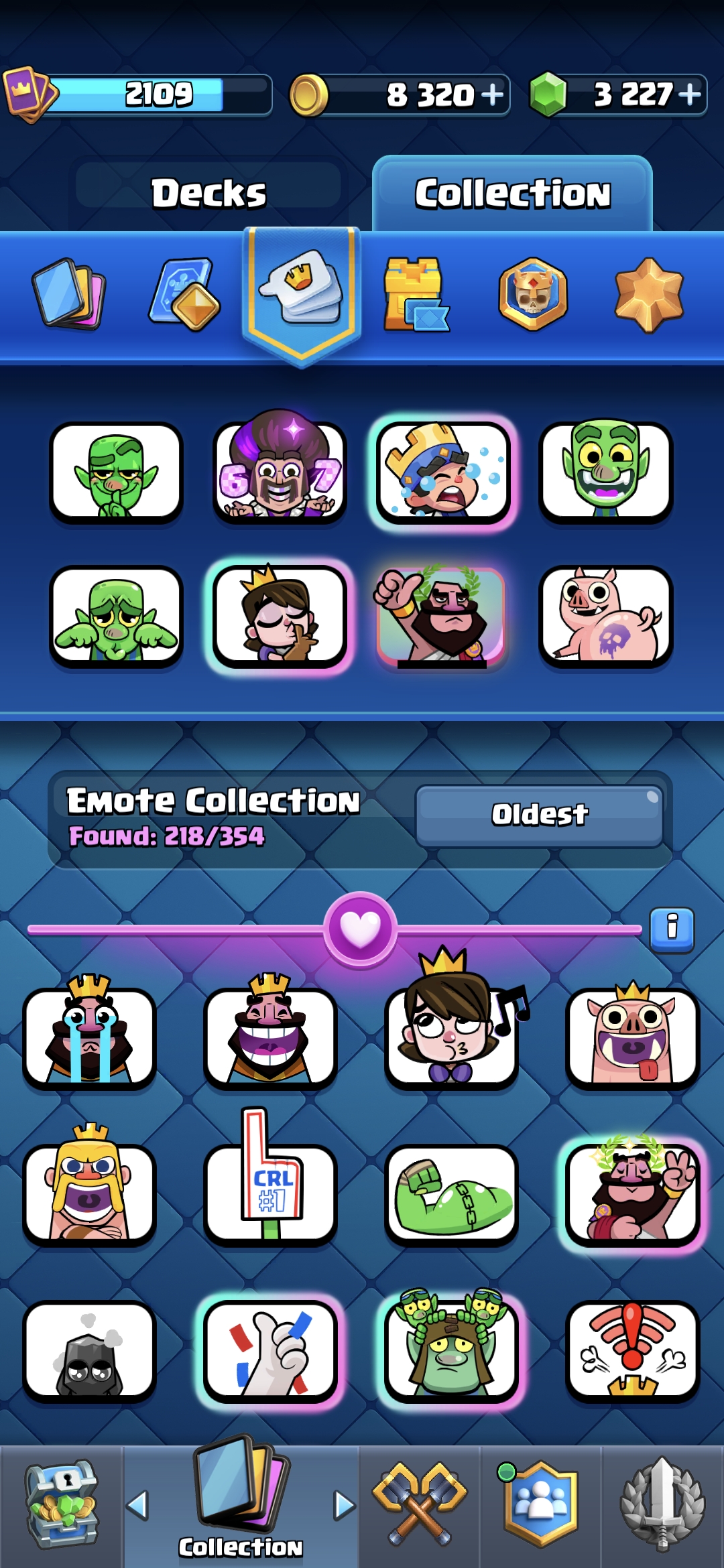Go to the battle crossed axes tab
The height and width of the screenshot is (1568, 724).
[420, 1505]
